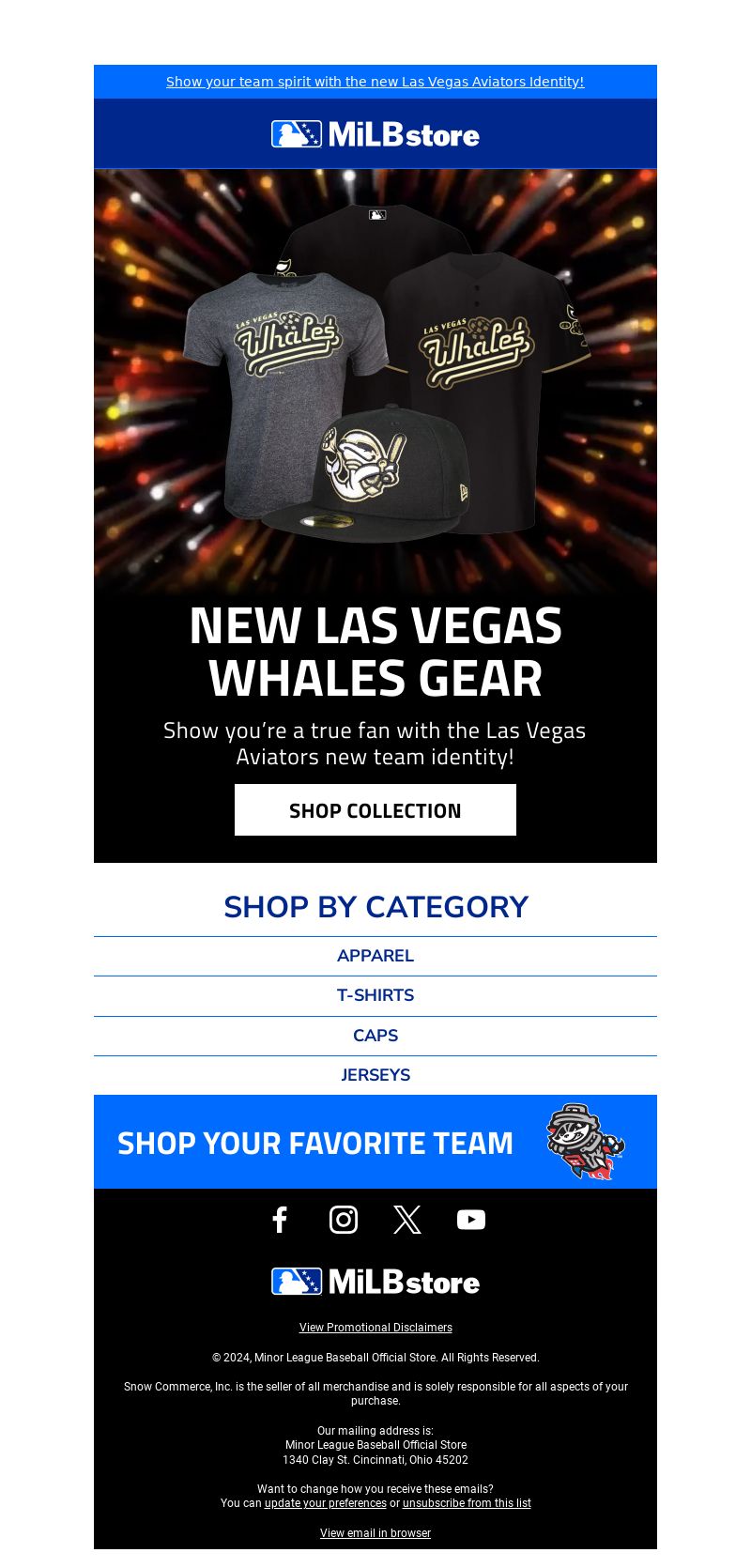Open the YouTube channel

pos(471,1220)
